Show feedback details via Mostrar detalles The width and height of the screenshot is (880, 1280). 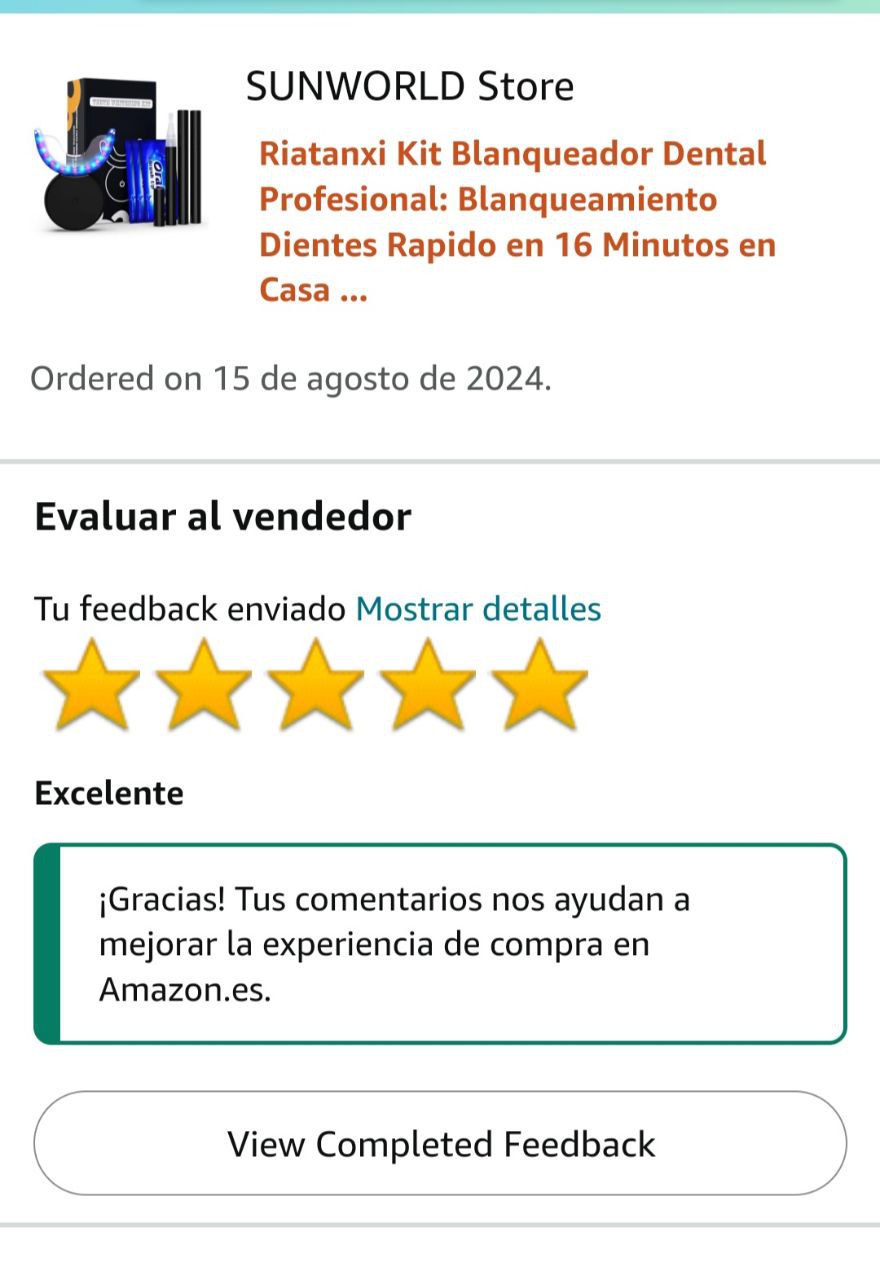click(478, 609)
